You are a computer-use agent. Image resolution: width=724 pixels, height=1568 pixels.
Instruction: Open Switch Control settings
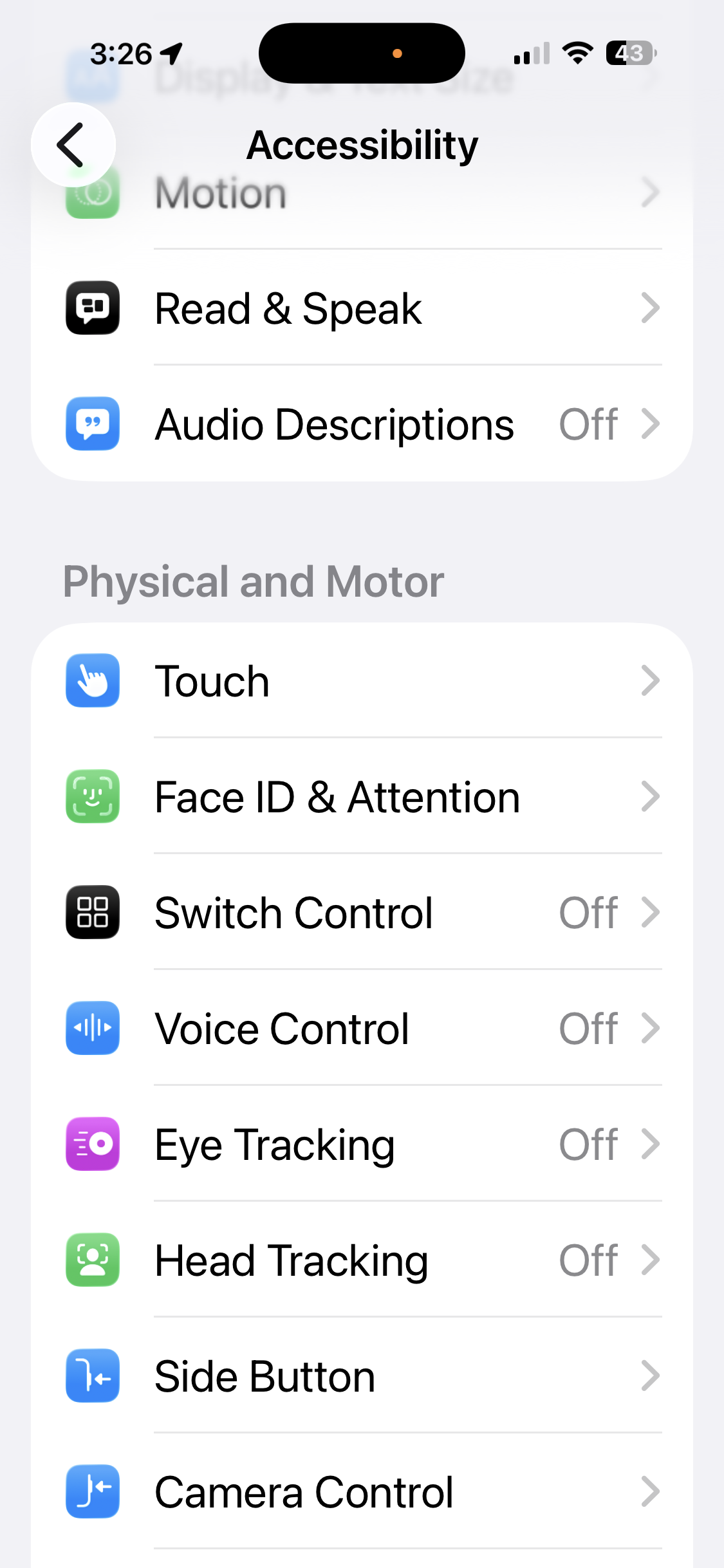pos(362,913)
